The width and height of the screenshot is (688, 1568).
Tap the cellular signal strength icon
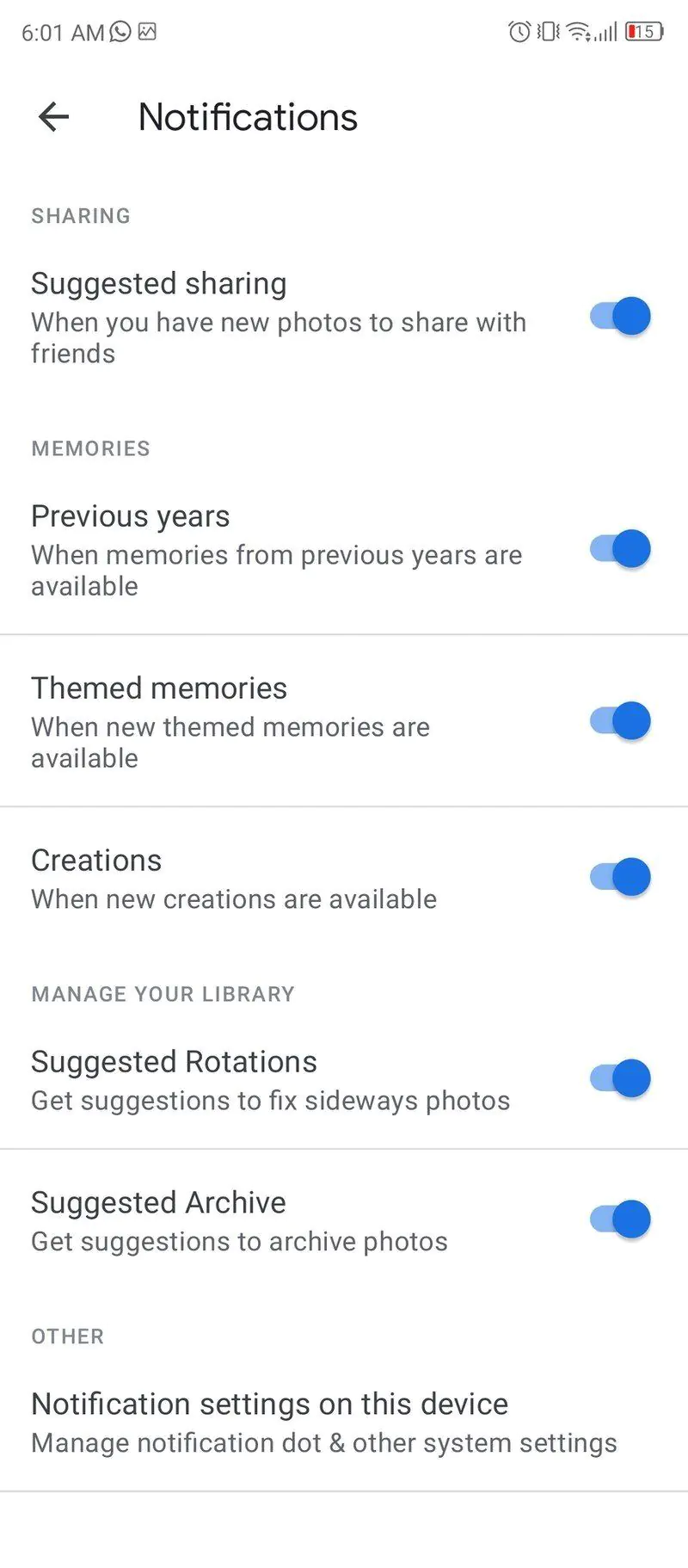click(x=605, y=32)
